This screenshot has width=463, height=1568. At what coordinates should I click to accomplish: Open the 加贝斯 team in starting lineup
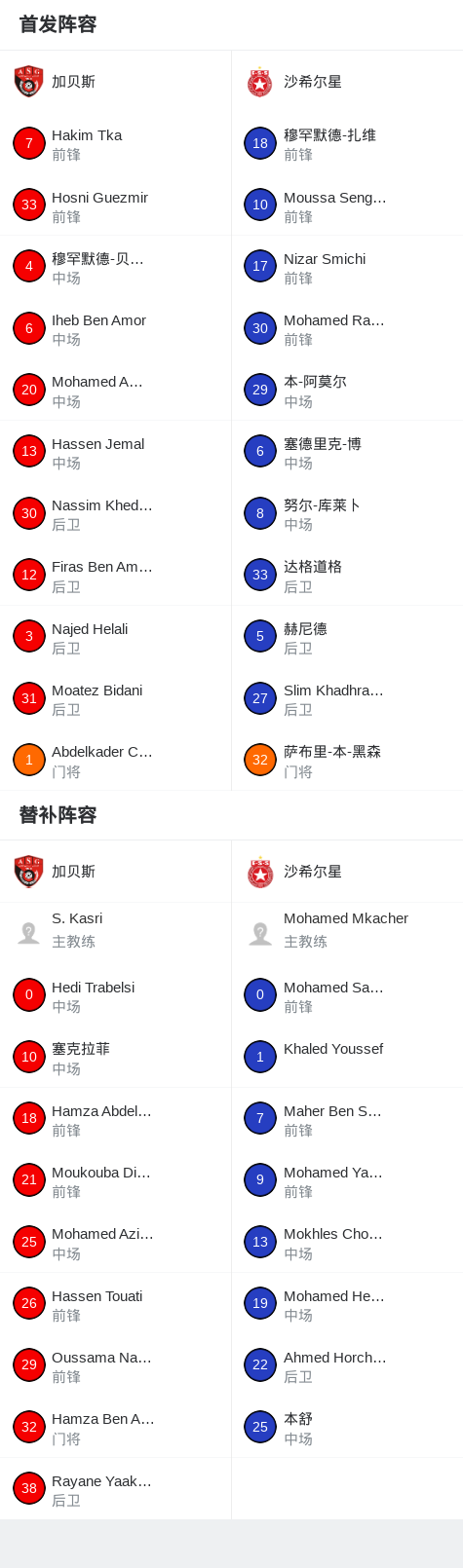[115, 82]
